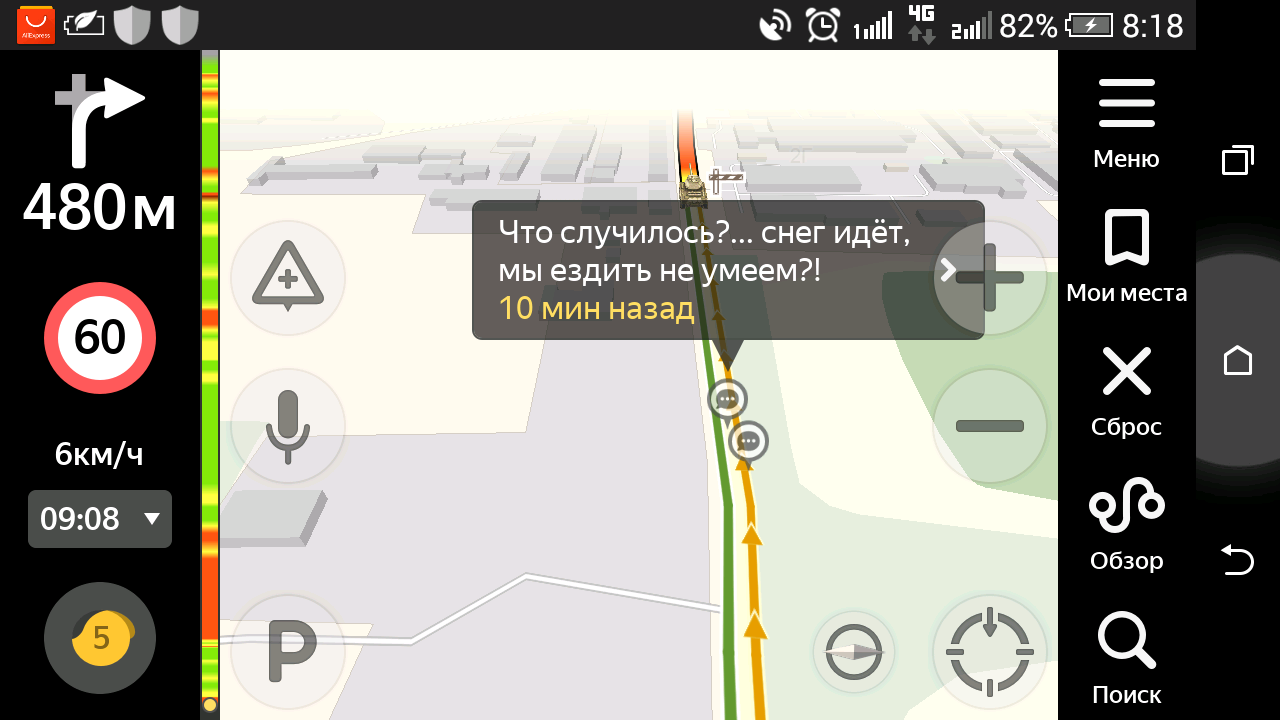Image resolution: width=1280 pixels, height=720 pixels.
Task: Open the traffic level 5 indicator
Action: coord(100,637)
